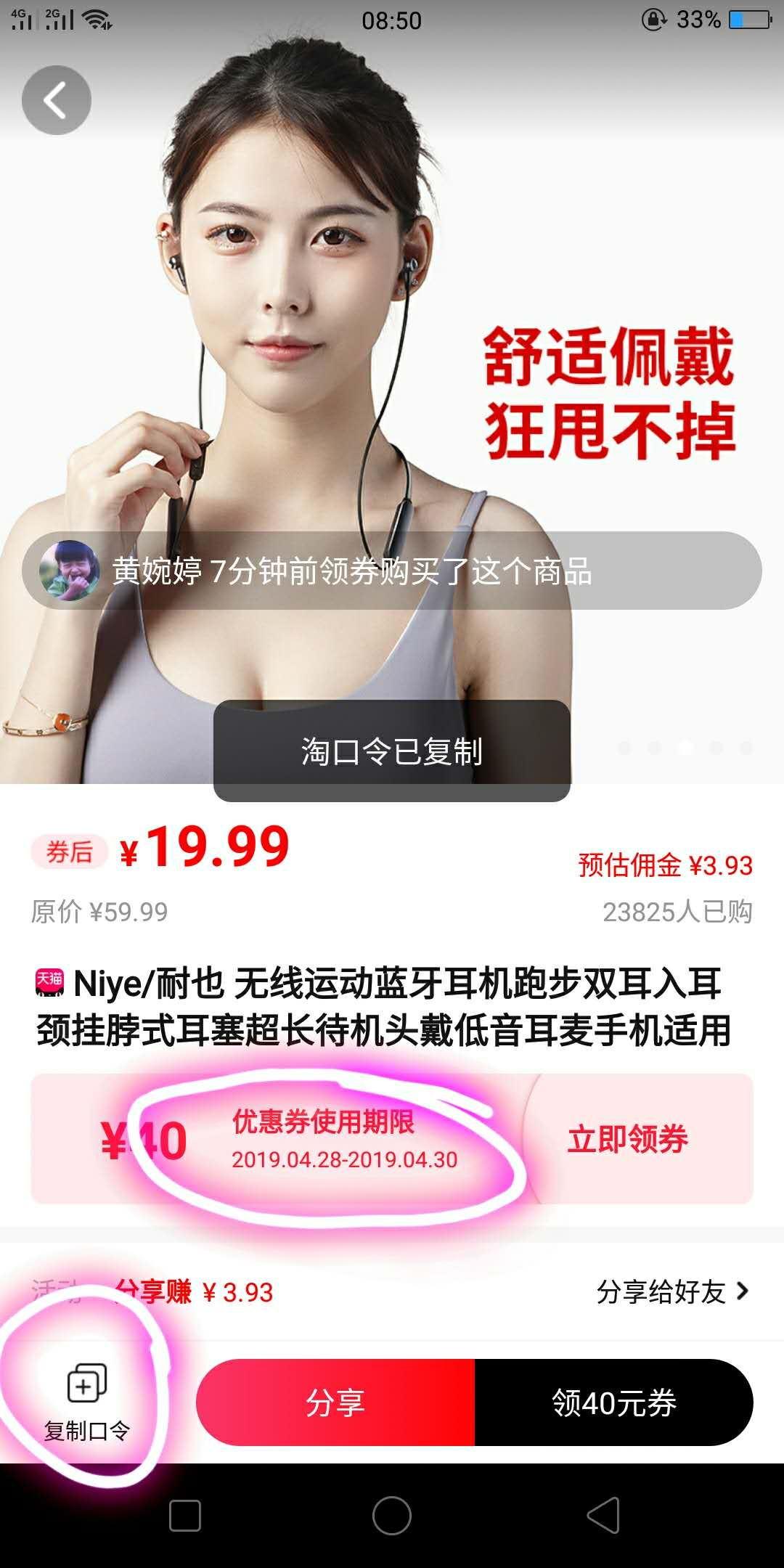Tap 立即领券 to claim the coupon
The width and height of the screenshot is (784, 1568).
(628, 1139)
